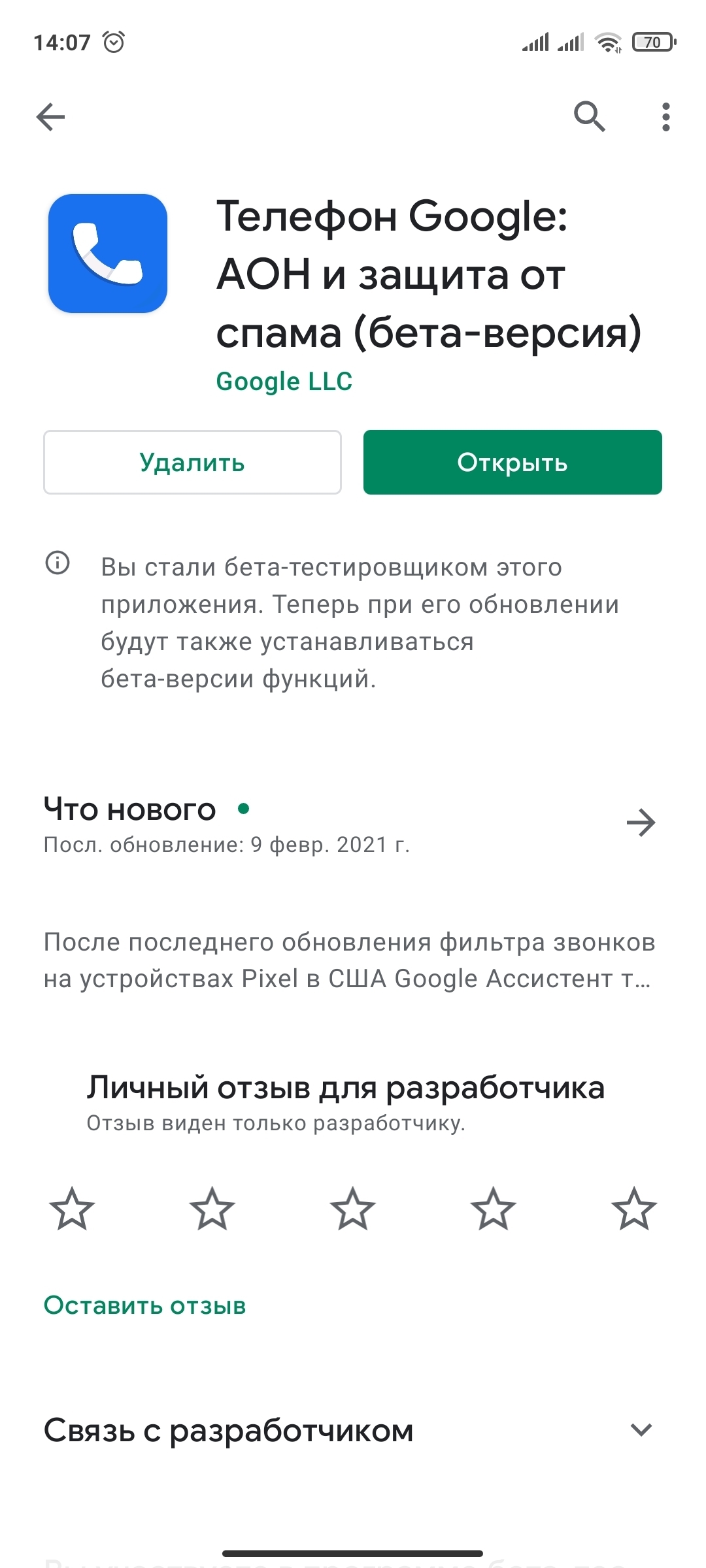The width and height of the screenshot is (706, 1568).
Task: Rate the app three stars
Action: click(353, 1209)
